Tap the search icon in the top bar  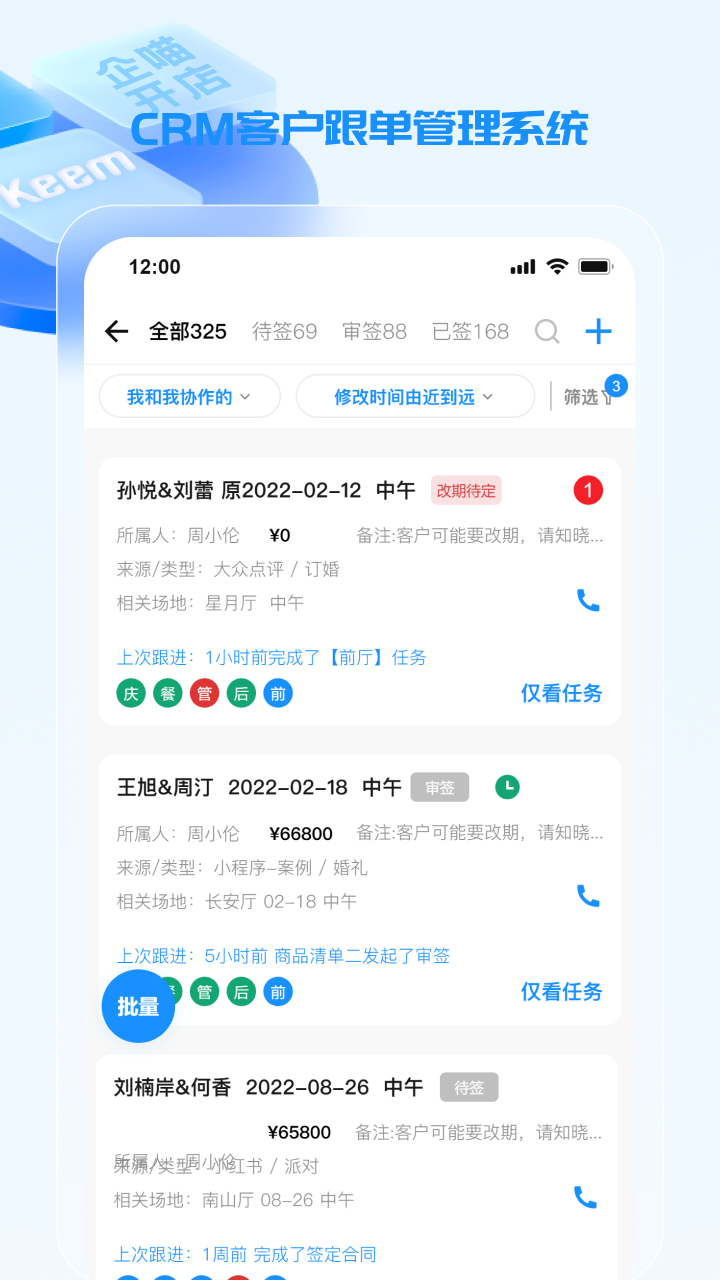[547, 331]
